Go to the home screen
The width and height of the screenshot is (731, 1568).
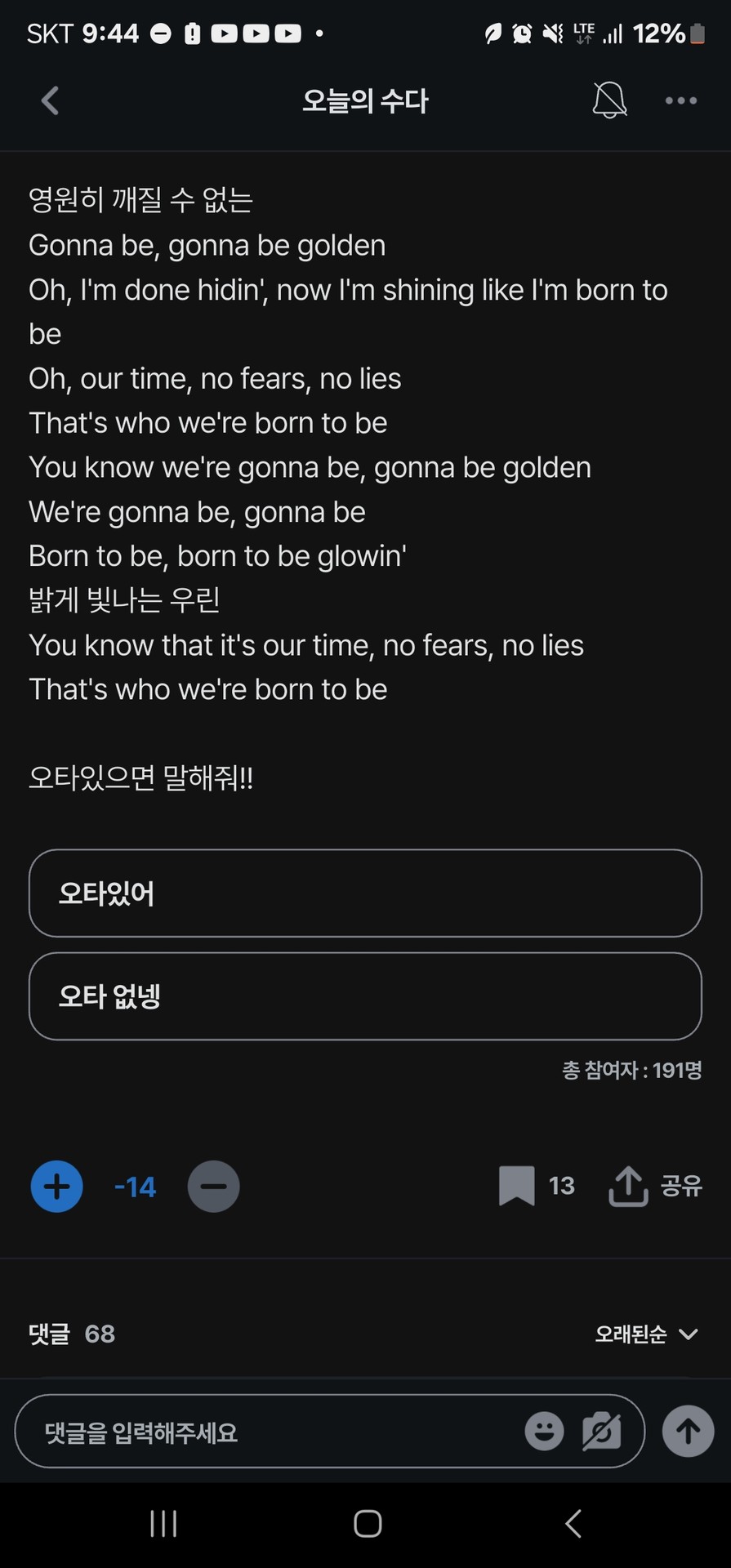coord(368,1524)
